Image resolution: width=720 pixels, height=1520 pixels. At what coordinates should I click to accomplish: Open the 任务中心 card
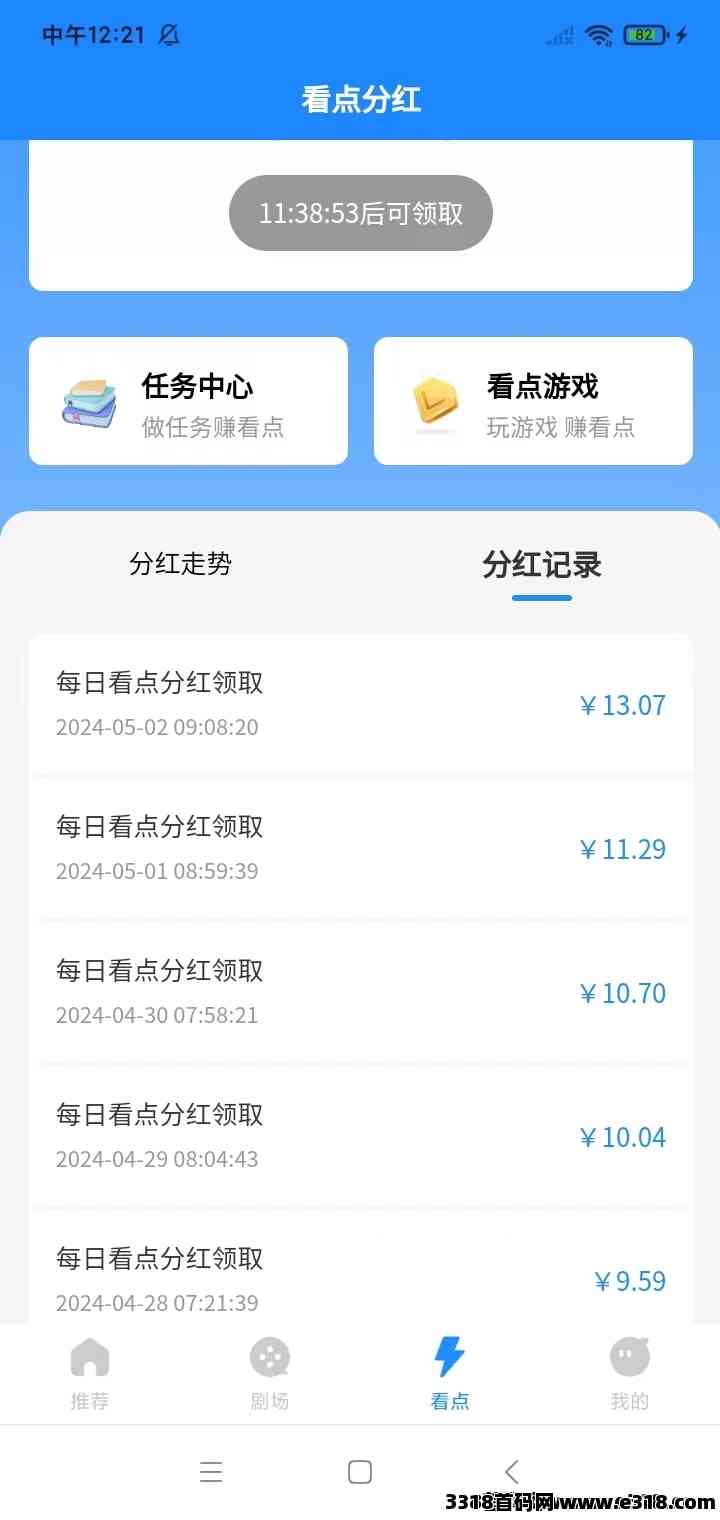[x=188, y=401]
